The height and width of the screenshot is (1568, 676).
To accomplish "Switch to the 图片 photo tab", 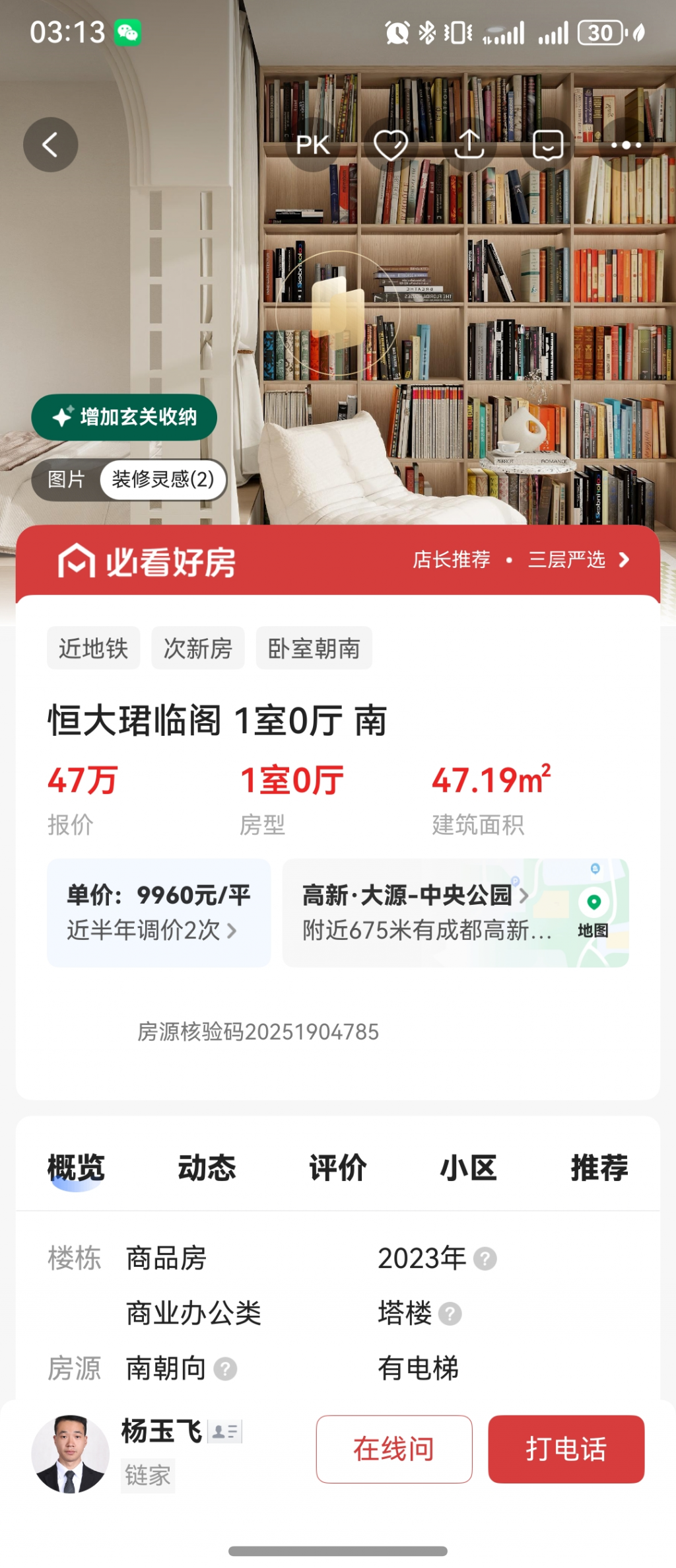I will coord(66,480).
